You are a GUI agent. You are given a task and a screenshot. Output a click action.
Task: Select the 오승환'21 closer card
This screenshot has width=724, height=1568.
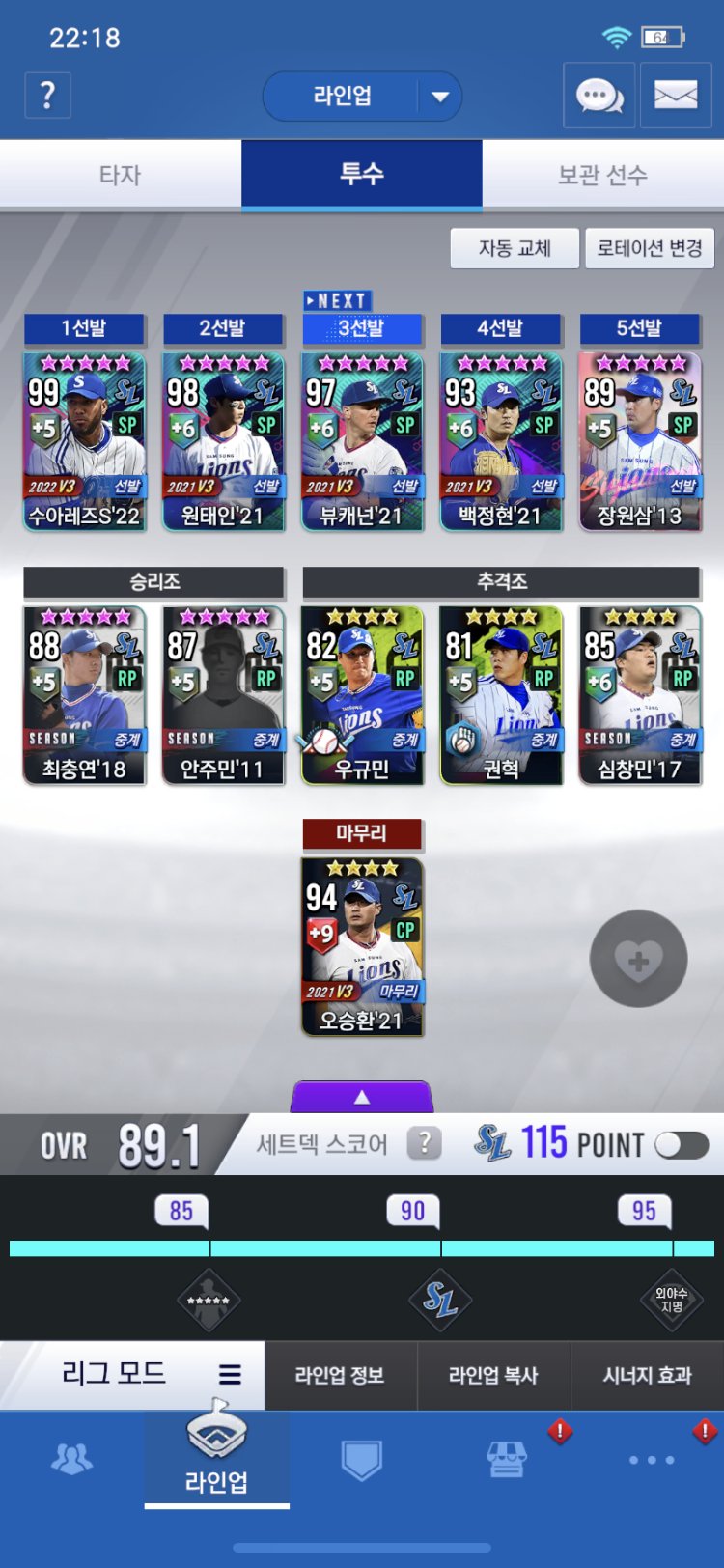pos(362,946)
